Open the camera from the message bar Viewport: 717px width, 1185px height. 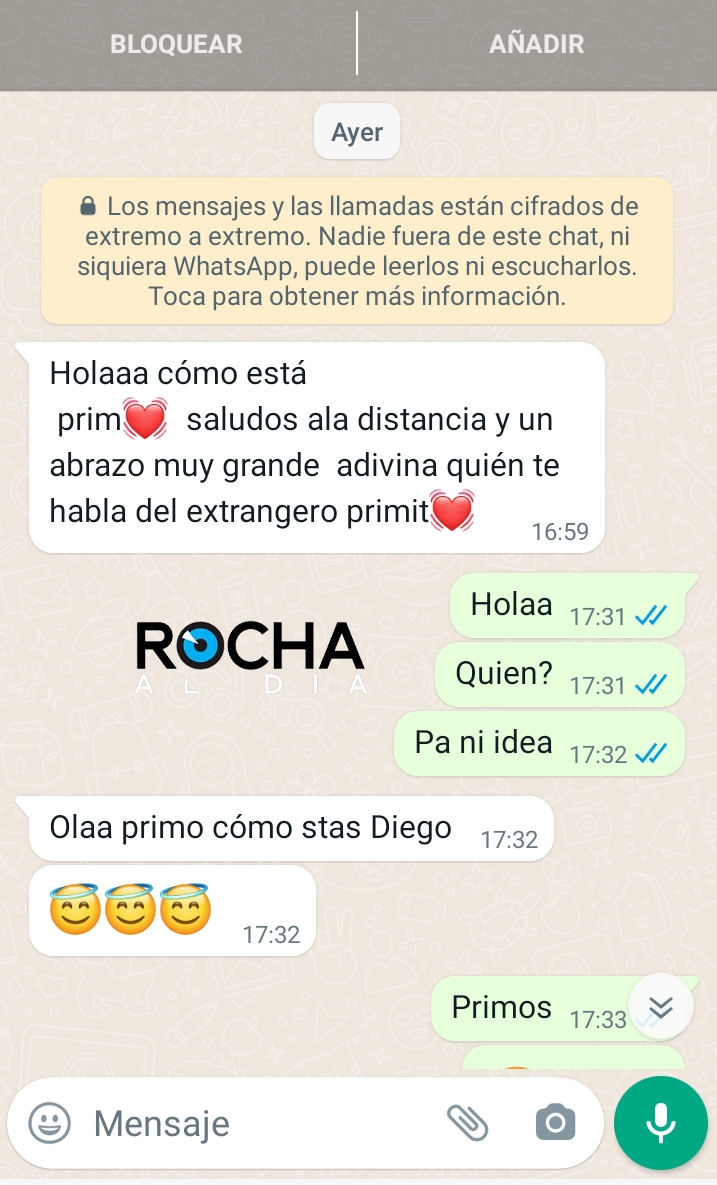coord(555,1123)
